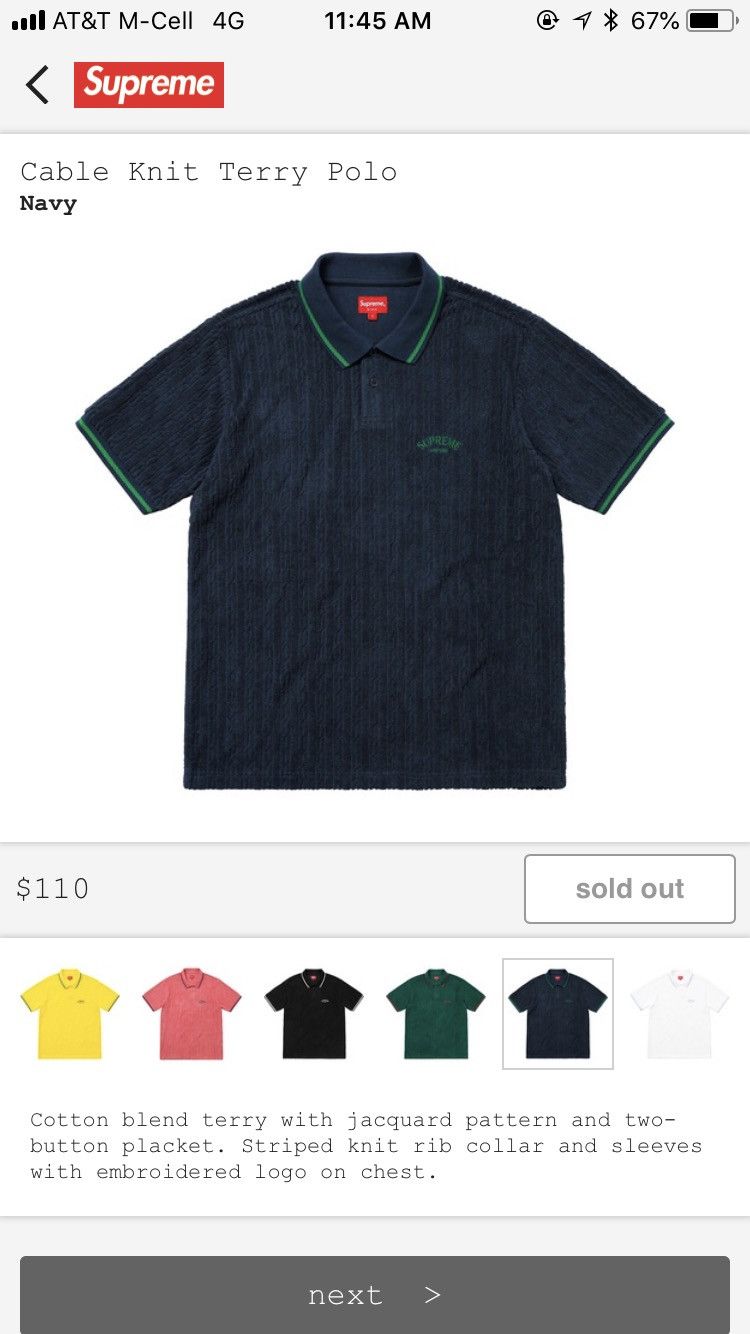Go to the next product
Image resolution: width=750 pixels, height=1334 pixels.
click(375, 1295)
